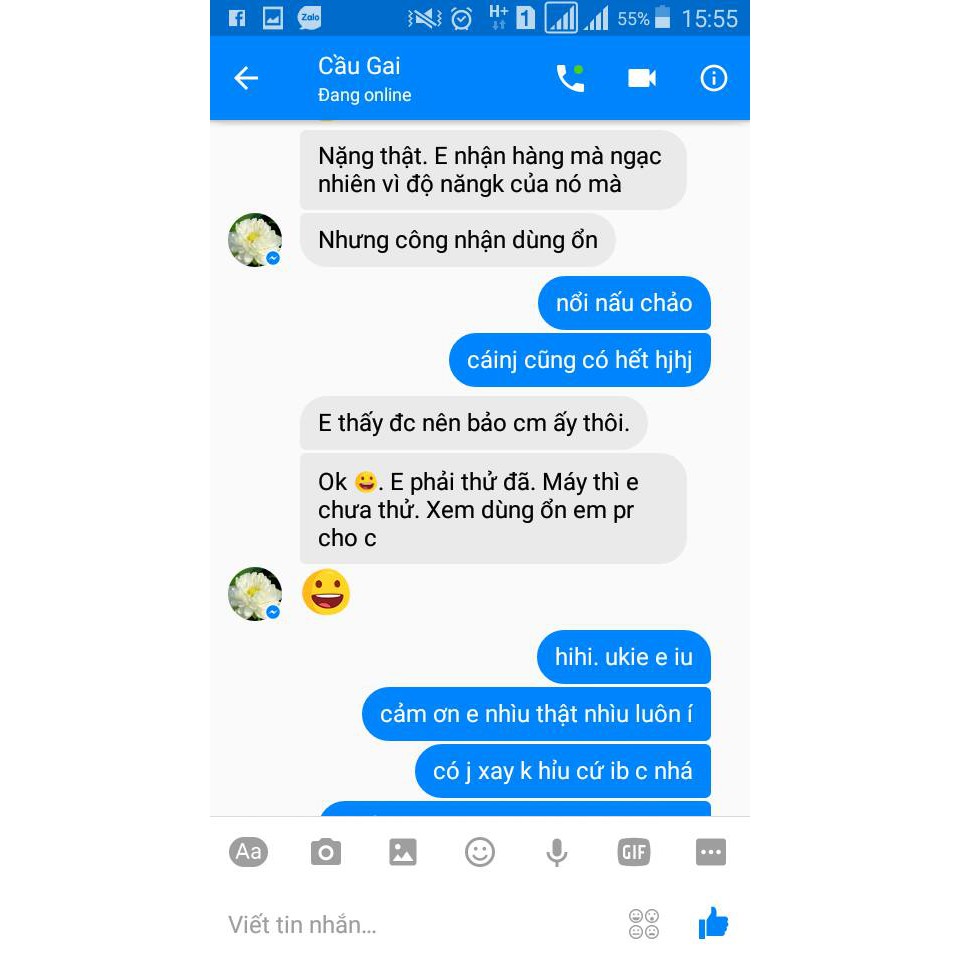
Task: Open conversation info for Cầu Gai
Action: [713, 78]
